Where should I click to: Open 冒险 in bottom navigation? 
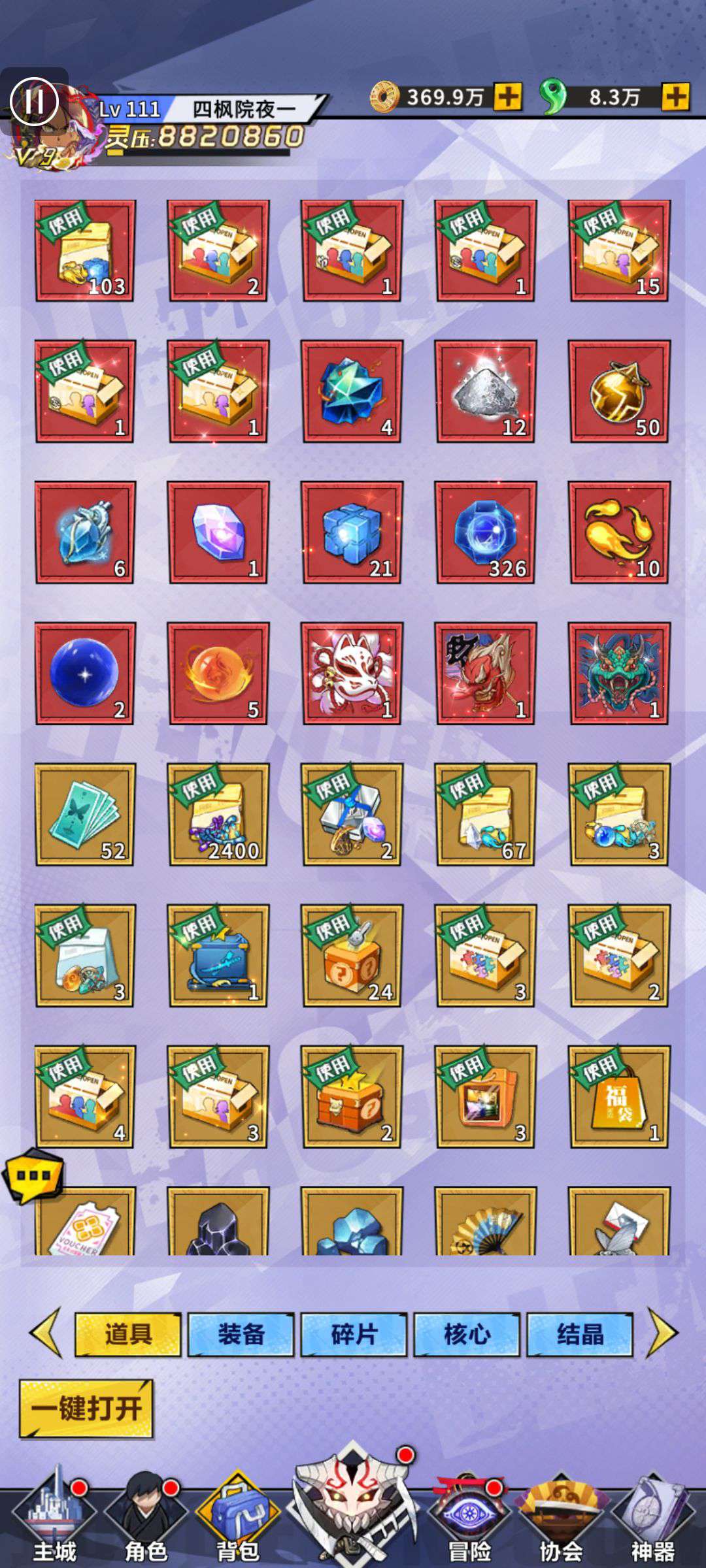point(469,1519)
